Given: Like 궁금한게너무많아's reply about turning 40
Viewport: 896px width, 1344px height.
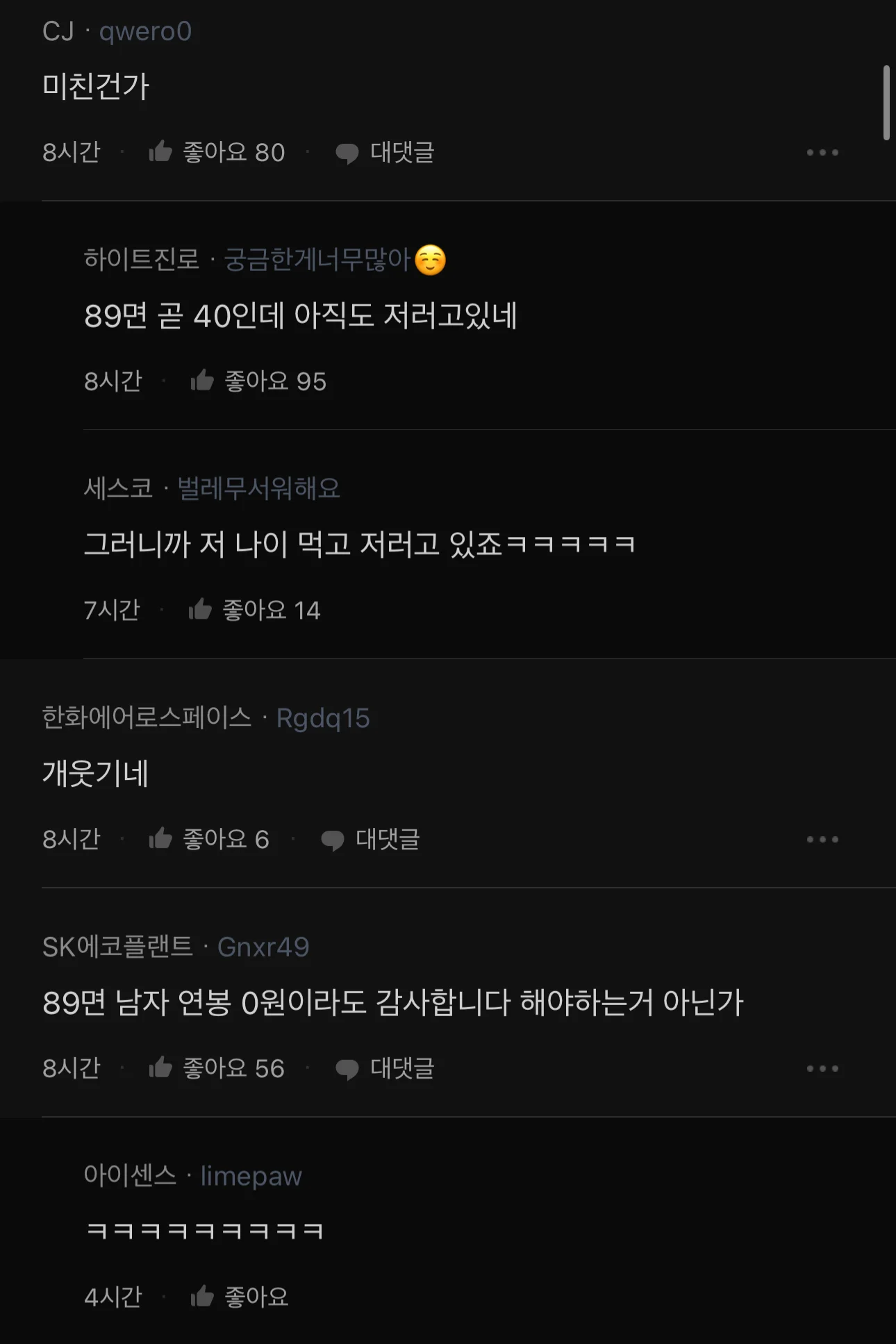Looking at the screenshot, I should (x=203, y=381).
